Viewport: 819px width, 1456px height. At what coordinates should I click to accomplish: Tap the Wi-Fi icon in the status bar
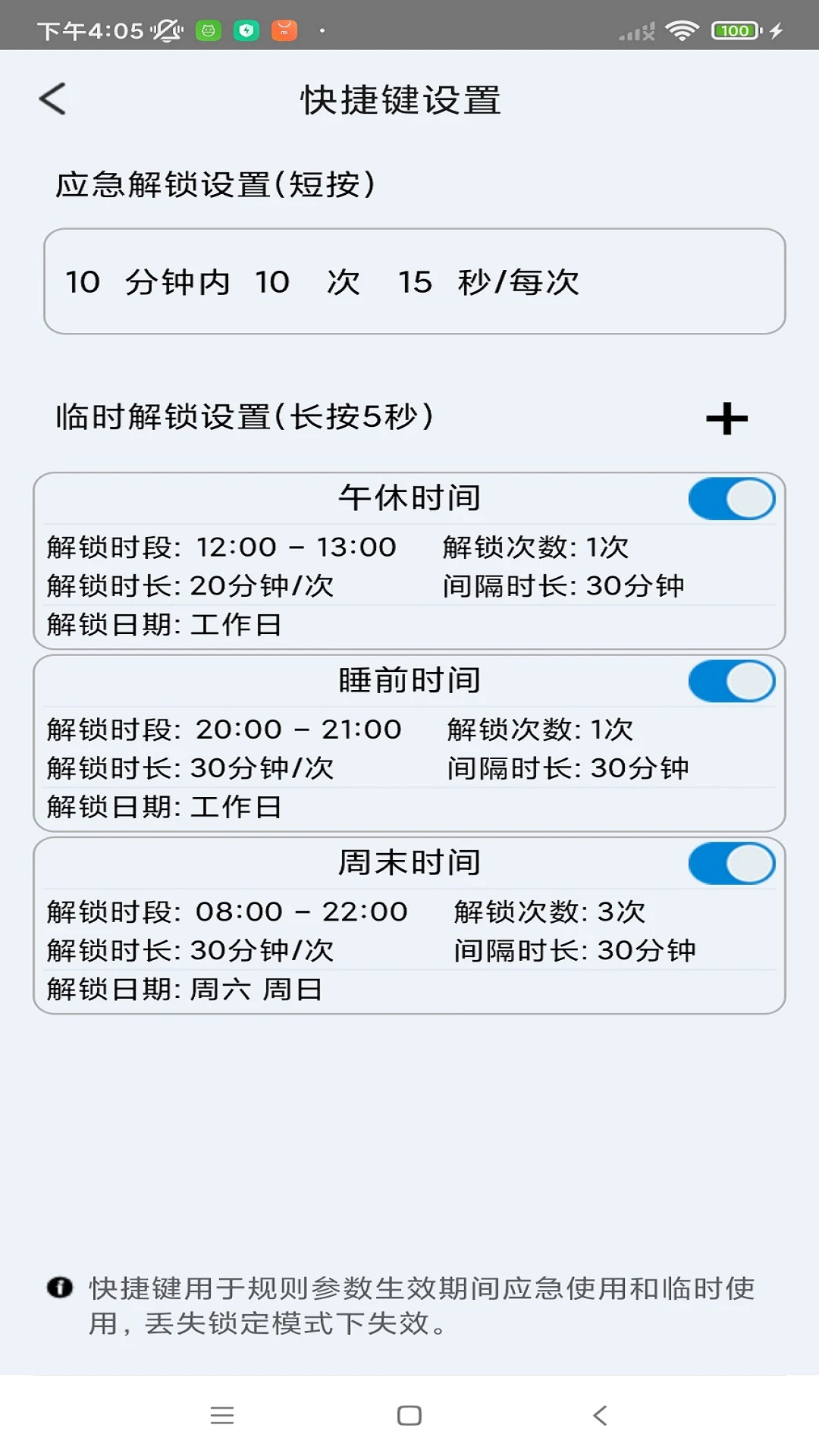click(x=681, y=29)
